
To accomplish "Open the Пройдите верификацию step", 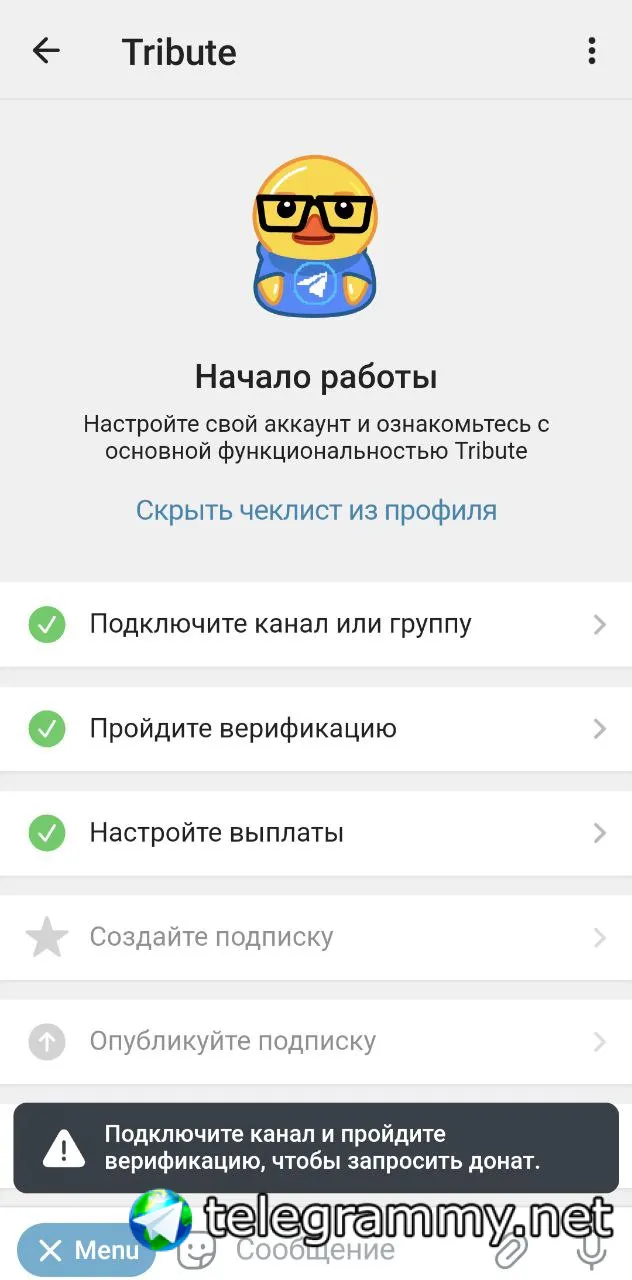I will pyautogui.click(x=316, y=729).
